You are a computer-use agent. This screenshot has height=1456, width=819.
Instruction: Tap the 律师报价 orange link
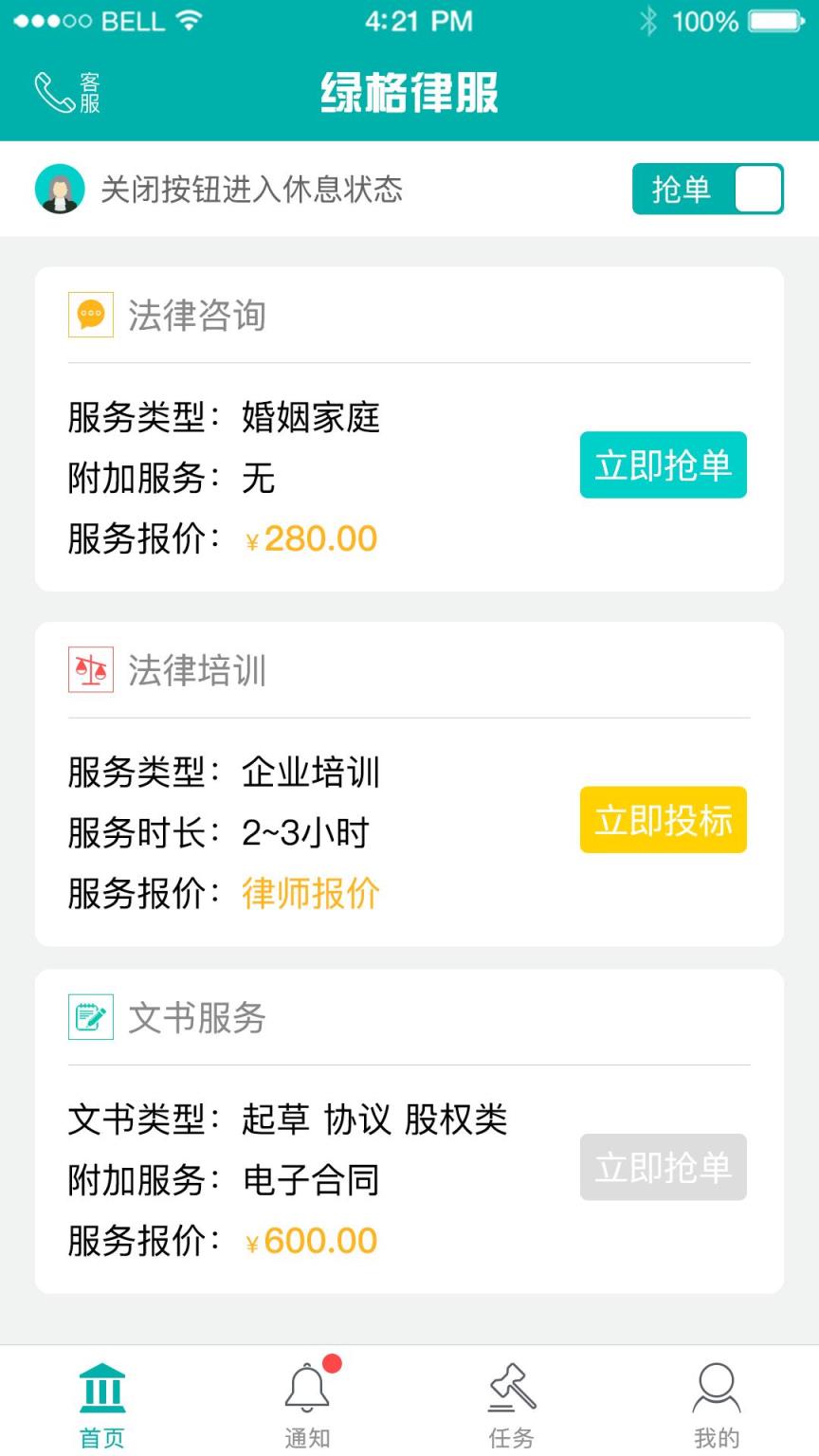310,894
